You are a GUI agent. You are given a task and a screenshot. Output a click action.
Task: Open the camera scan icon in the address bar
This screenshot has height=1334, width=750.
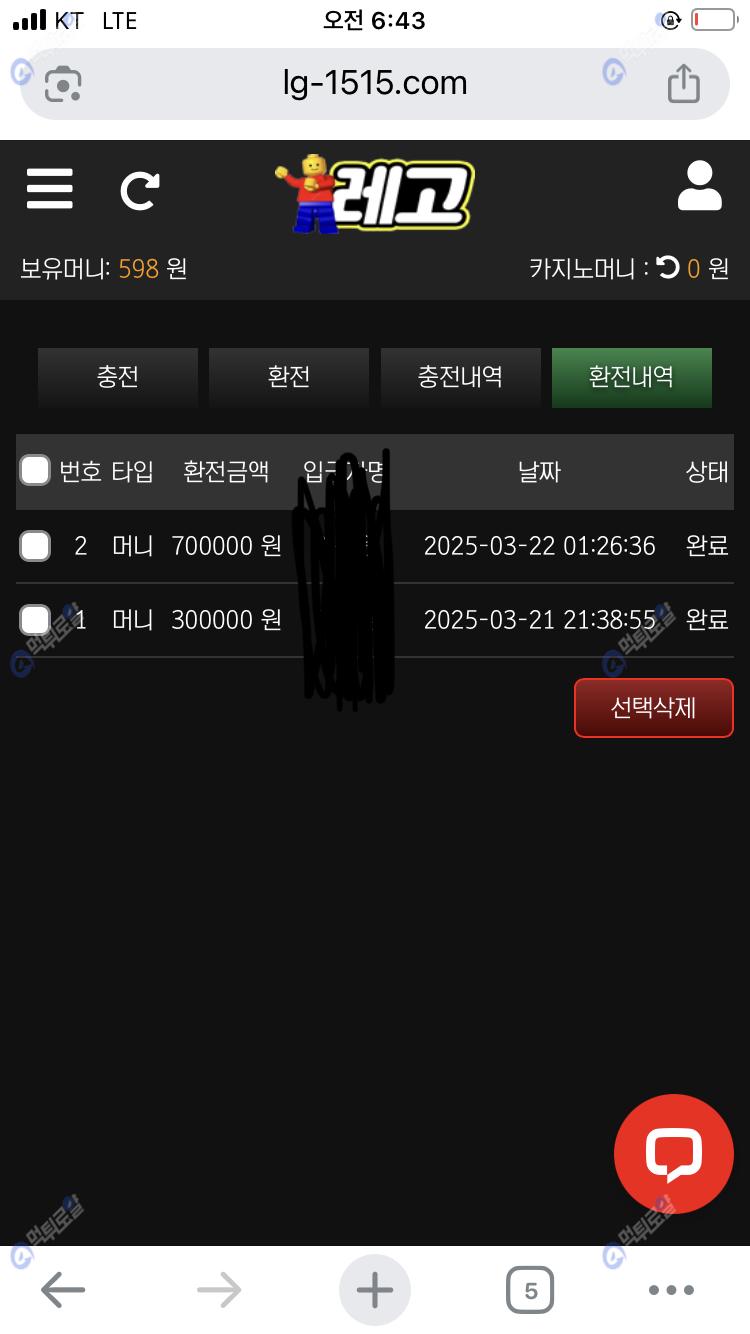coord(64,84)
